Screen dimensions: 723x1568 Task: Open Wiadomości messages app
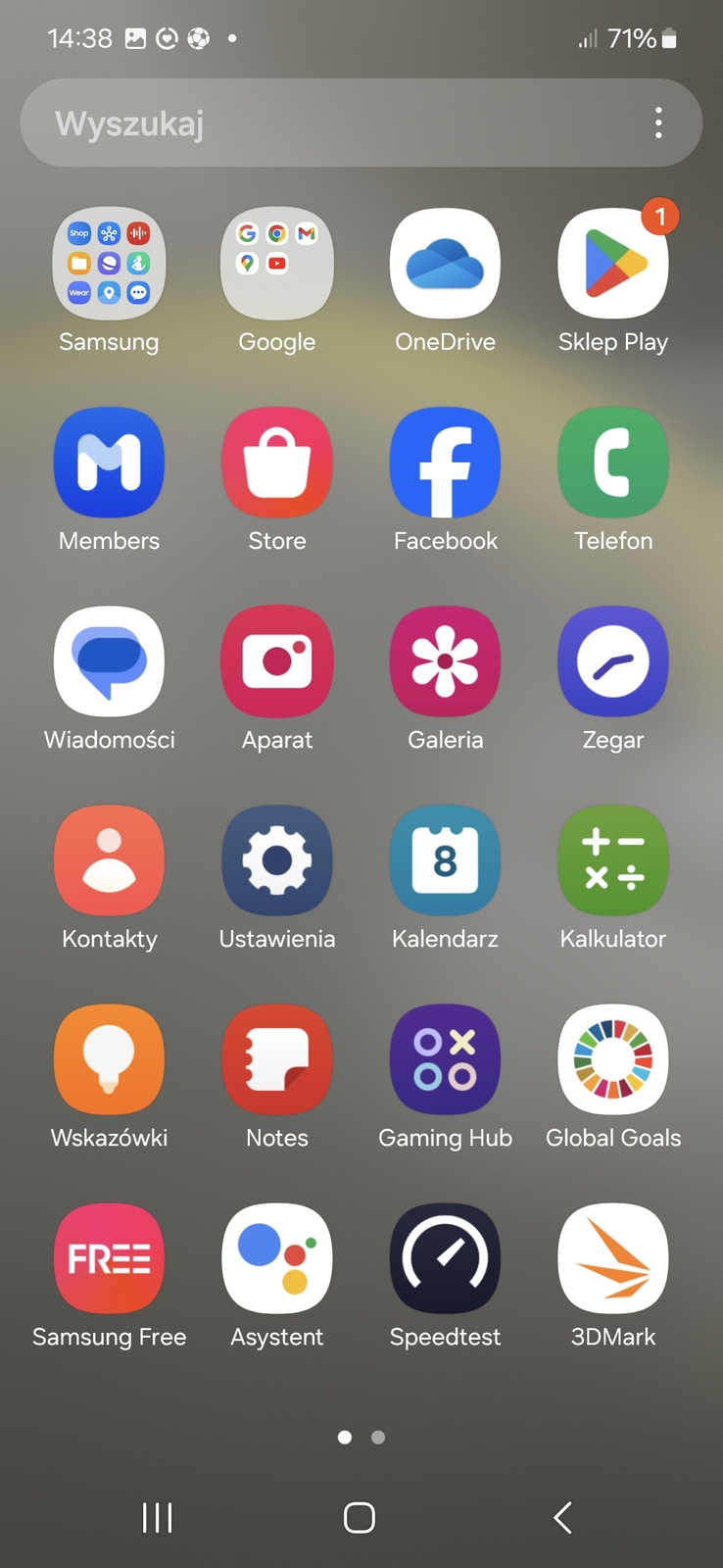(109, 661)
